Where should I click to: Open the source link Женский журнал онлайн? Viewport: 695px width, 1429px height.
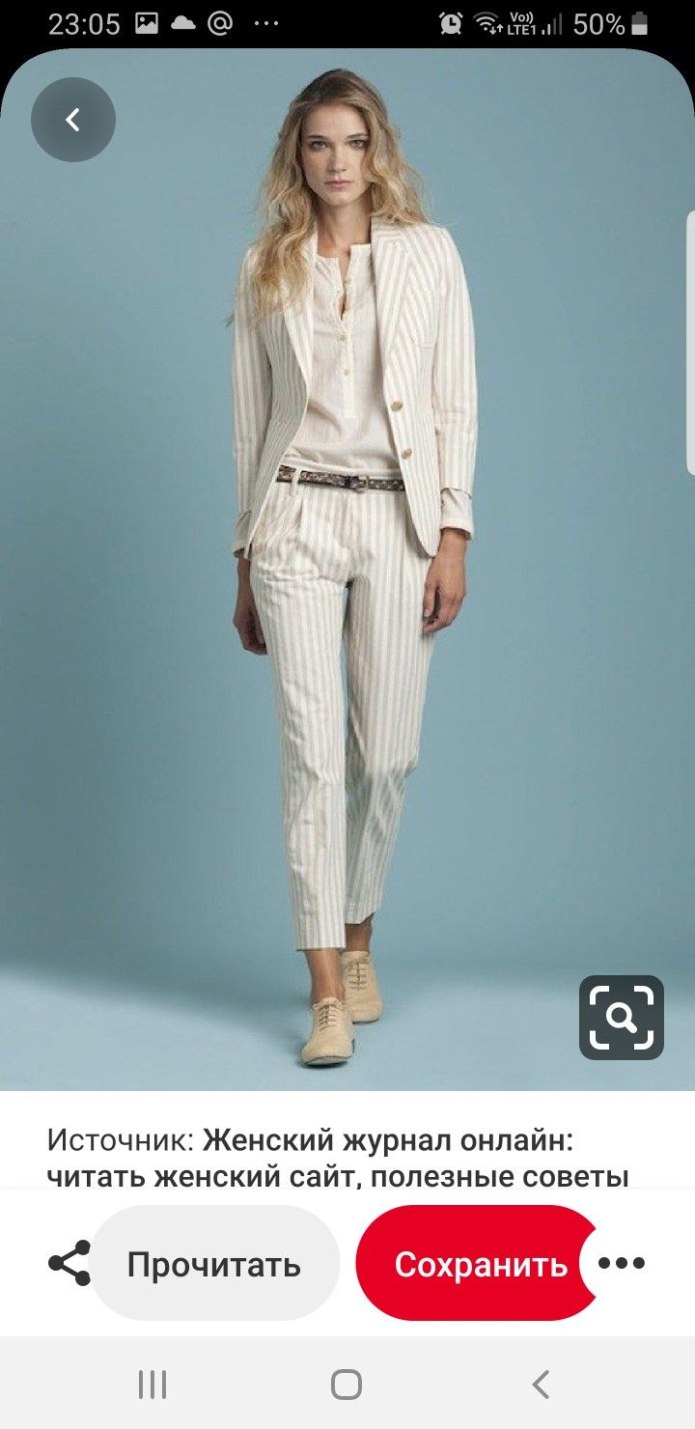click(x=388, y=1140)
